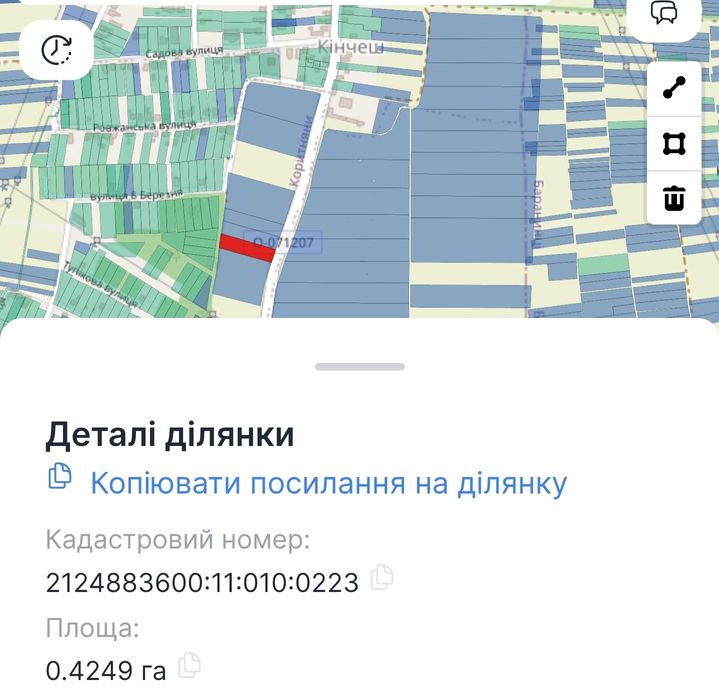This screenshot has width=719, height=700.
Task: Select the line distance measuring tool
Action: (x=675, y=89)
